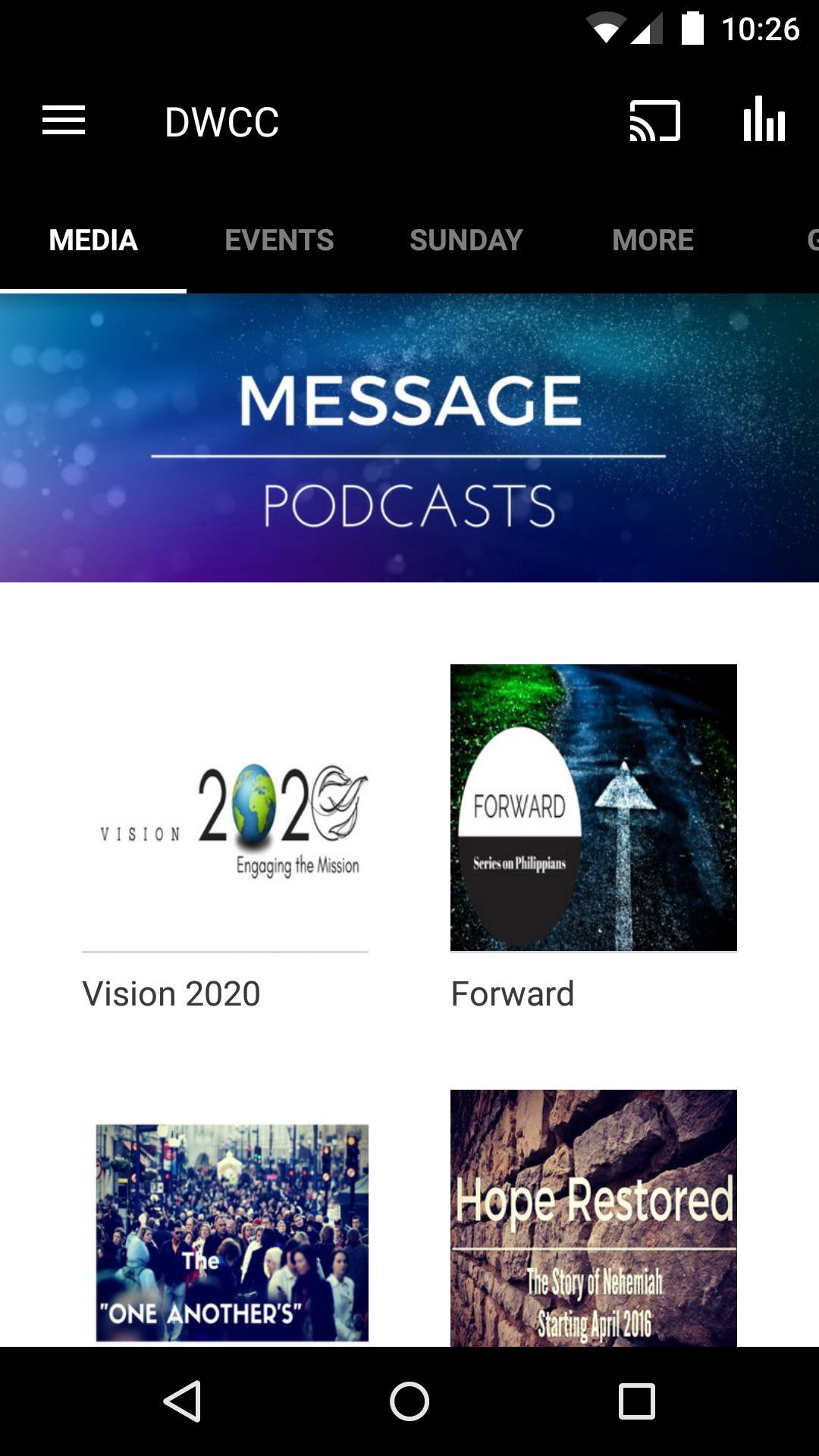Open the Hope Restored series
Viewport: 819px width, 1456px height.
593,1218
